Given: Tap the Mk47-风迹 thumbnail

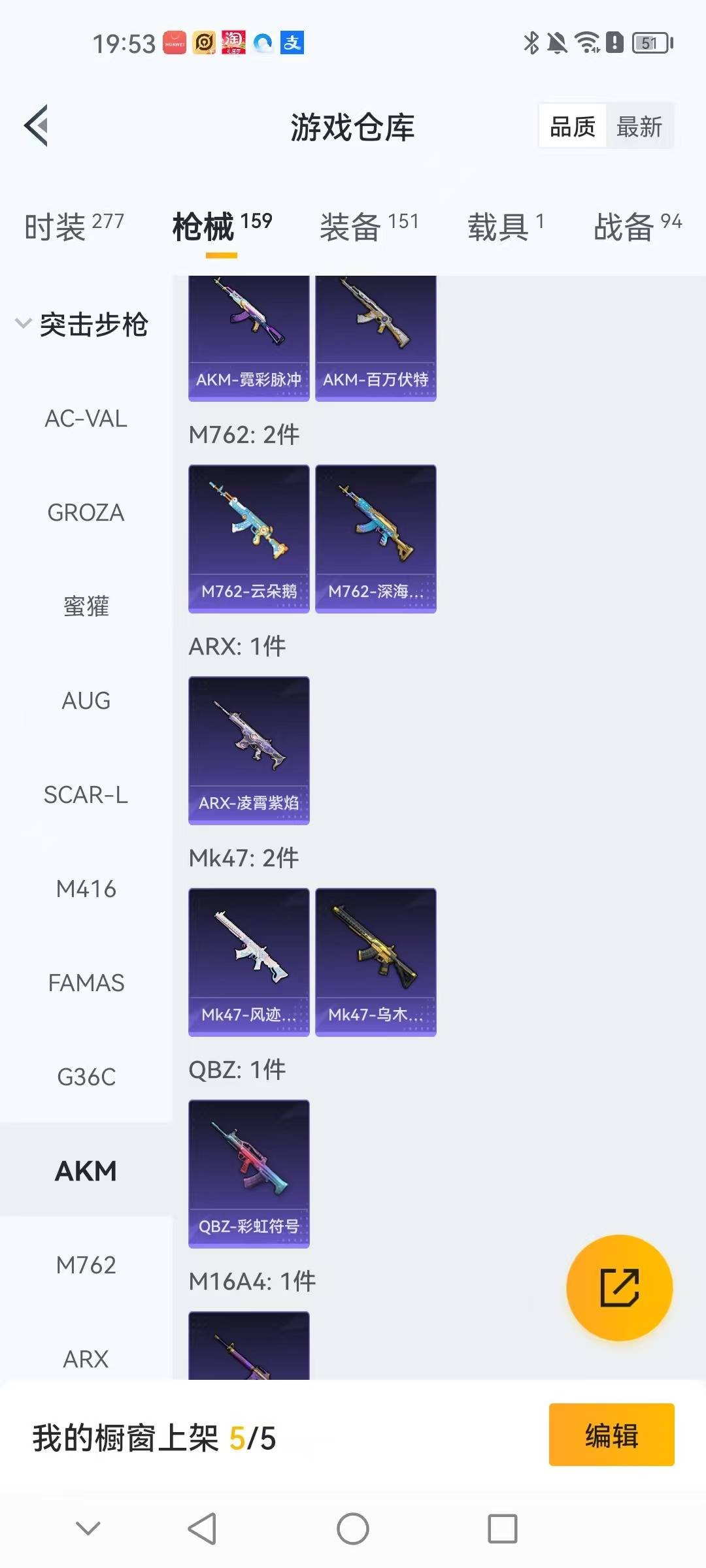Looking at the screenshot, I should coord(248,960).
